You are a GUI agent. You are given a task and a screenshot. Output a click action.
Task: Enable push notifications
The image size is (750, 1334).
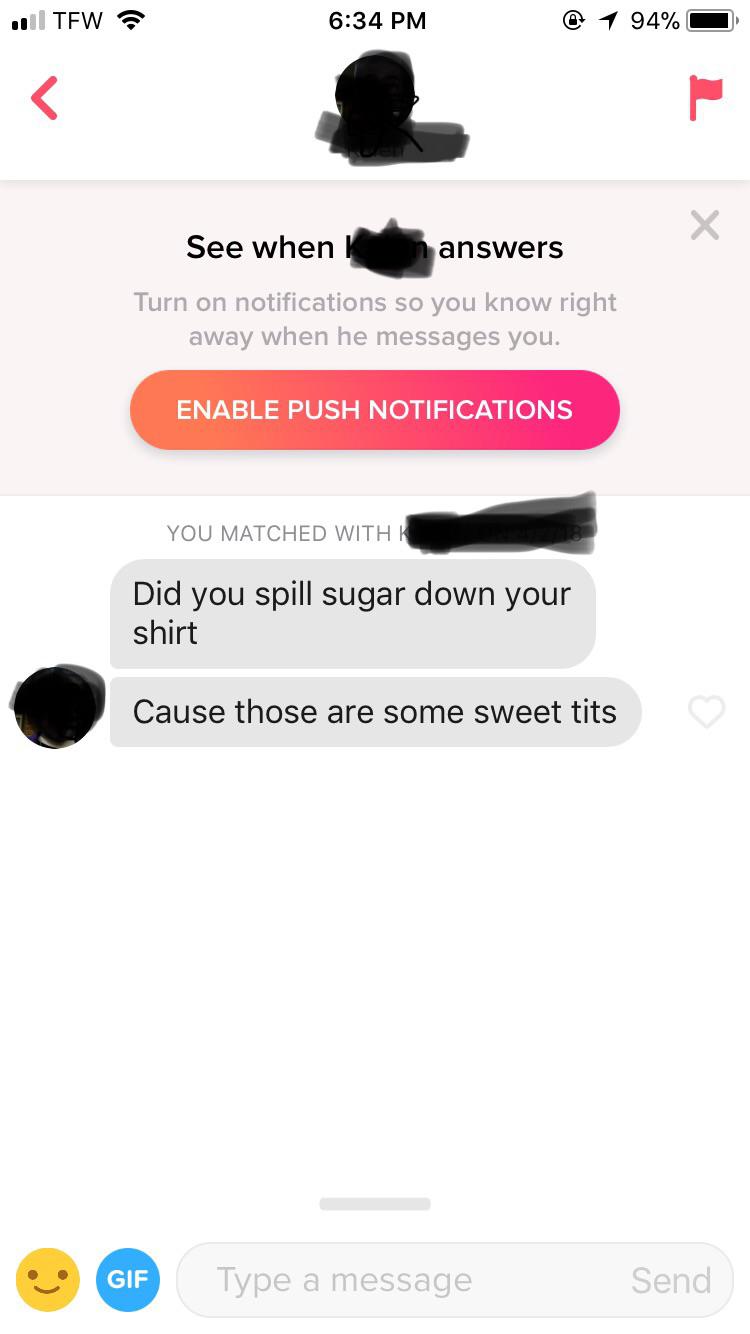(x=375, y=410)
